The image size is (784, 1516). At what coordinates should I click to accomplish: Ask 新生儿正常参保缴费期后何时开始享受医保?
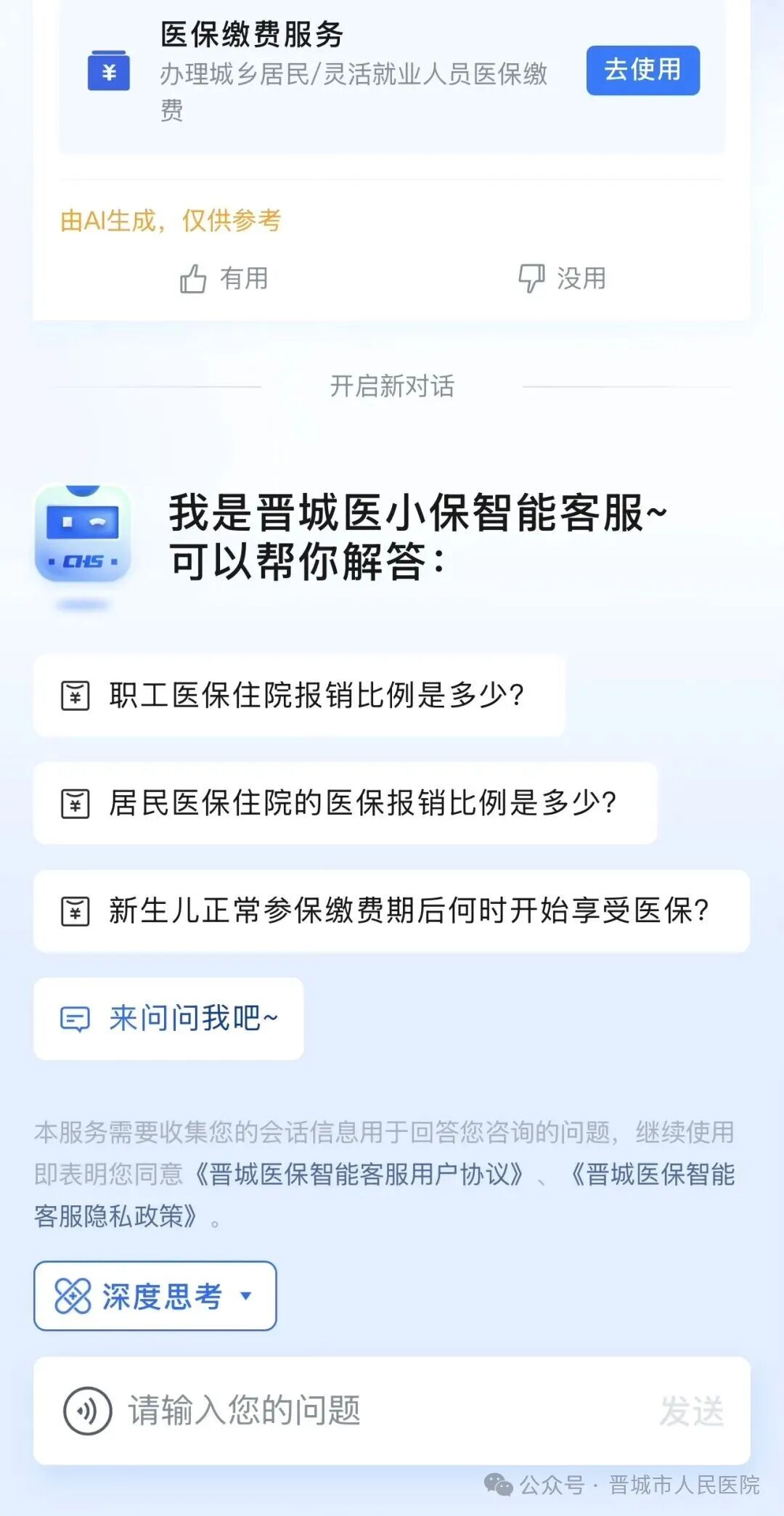tap(391, 910)
